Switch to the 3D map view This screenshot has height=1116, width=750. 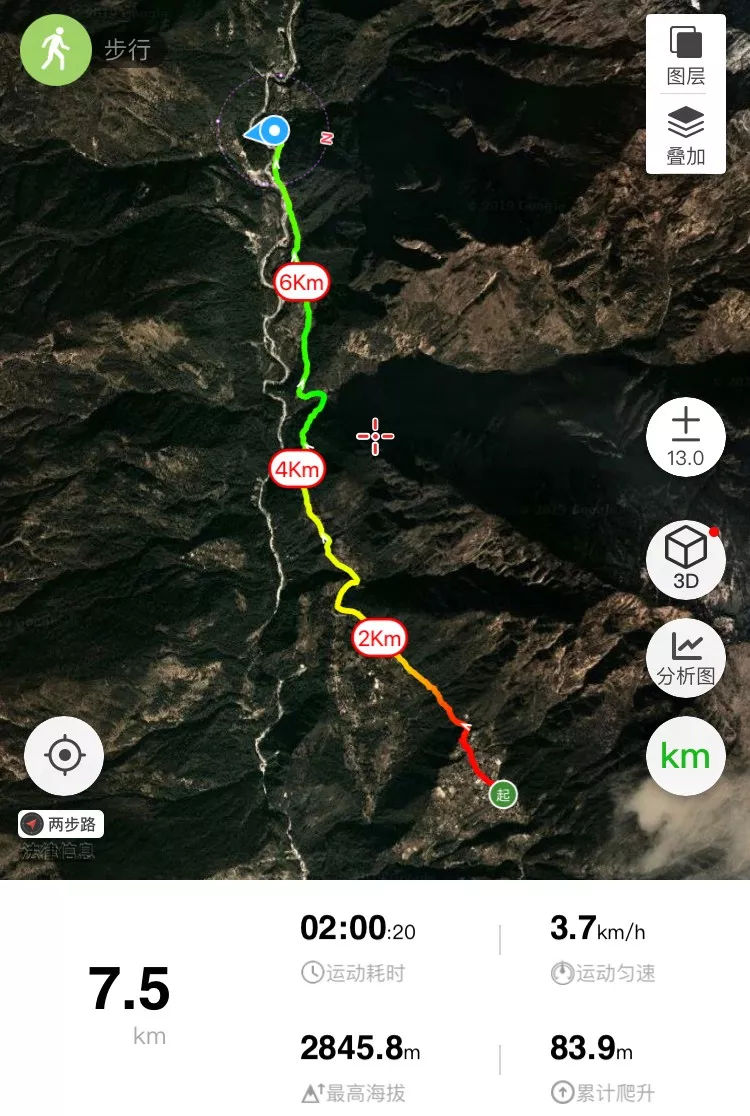(x=685, y=559)
